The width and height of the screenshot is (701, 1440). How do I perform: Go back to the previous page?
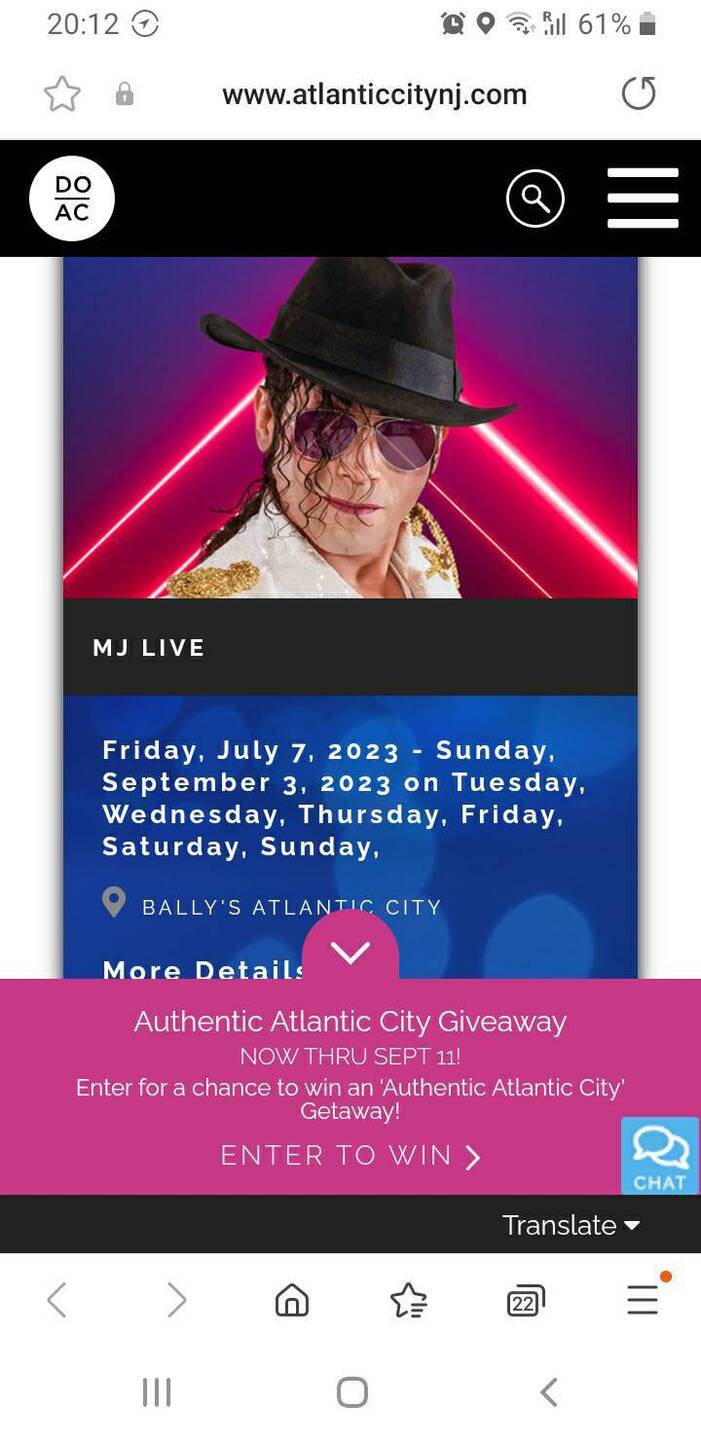pyautogui.click(x=57, y=1300)
